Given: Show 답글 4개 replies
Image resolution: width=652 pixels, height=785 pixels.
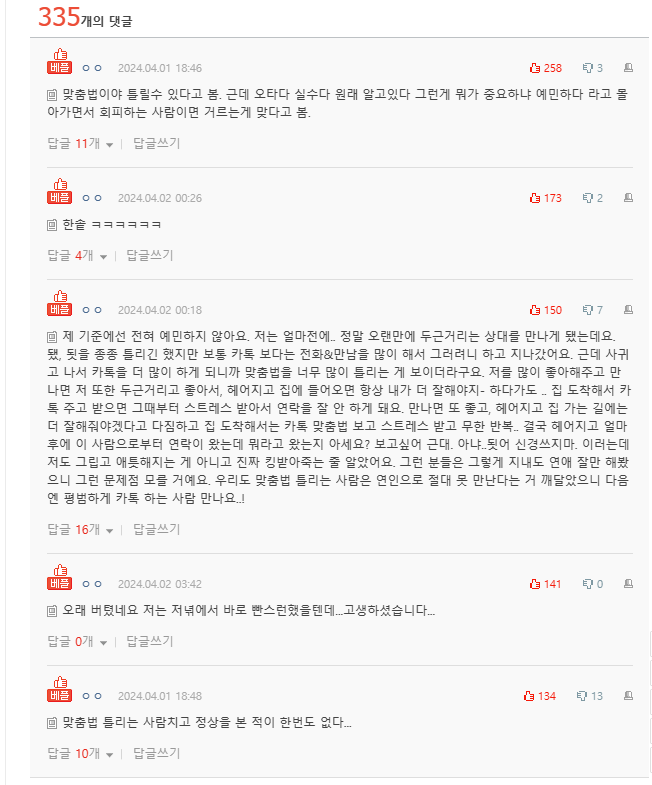Looking at the screenshot, I should click(x=77, y=255).
